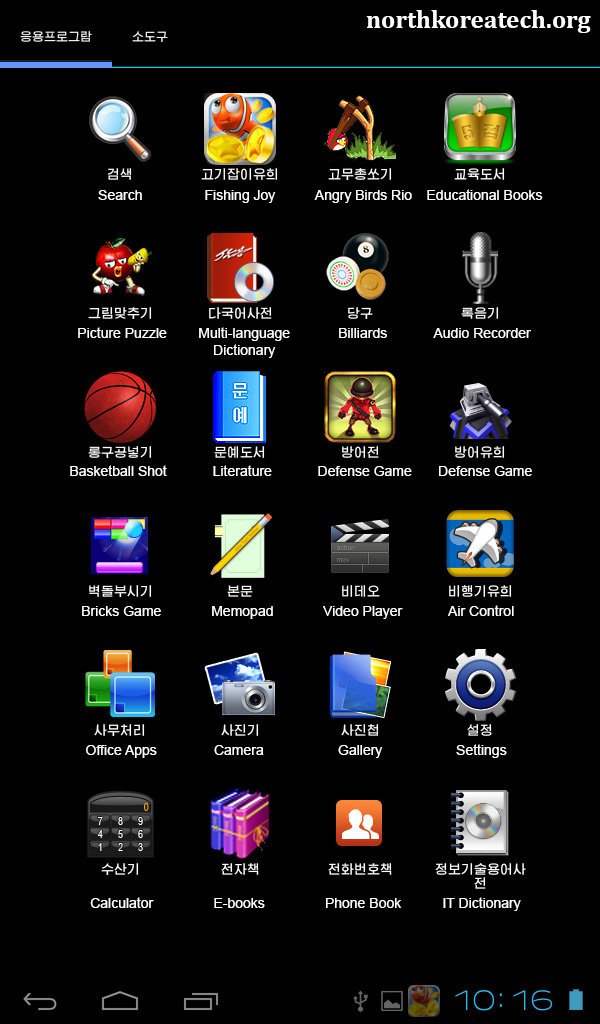The image size is (600, 1024).
Task: Open the Memopad app
Action: (240, 546)
